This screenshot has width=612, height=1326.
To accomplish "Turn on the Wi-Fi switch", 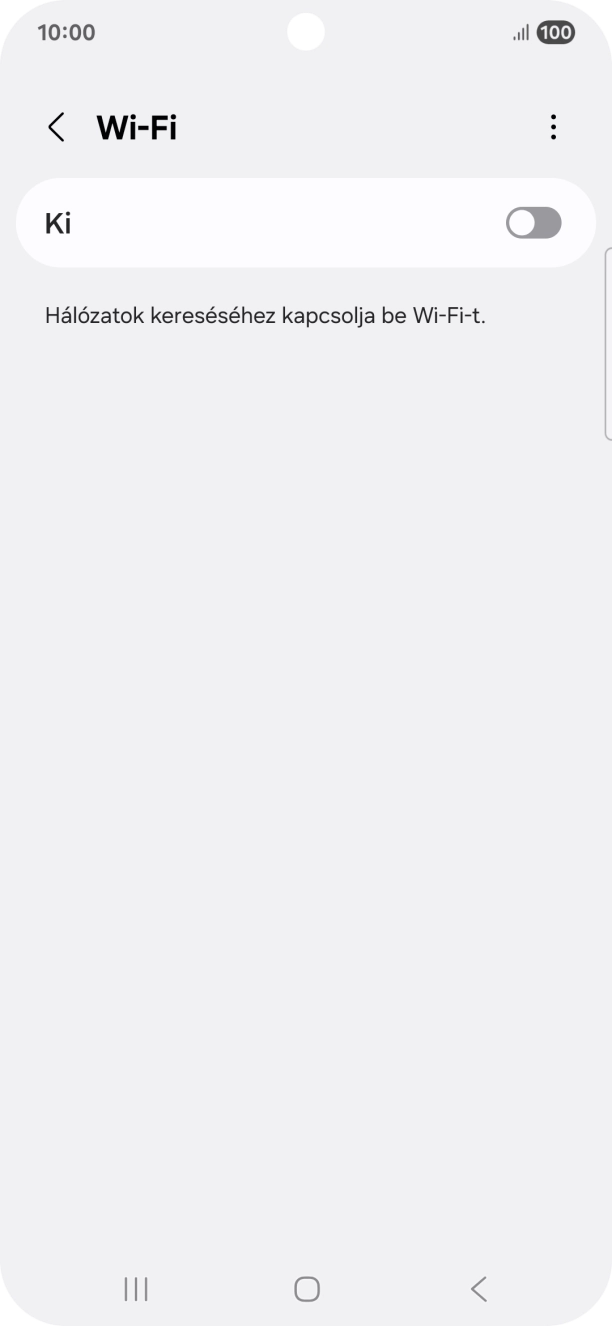I will tap(533, 223).
